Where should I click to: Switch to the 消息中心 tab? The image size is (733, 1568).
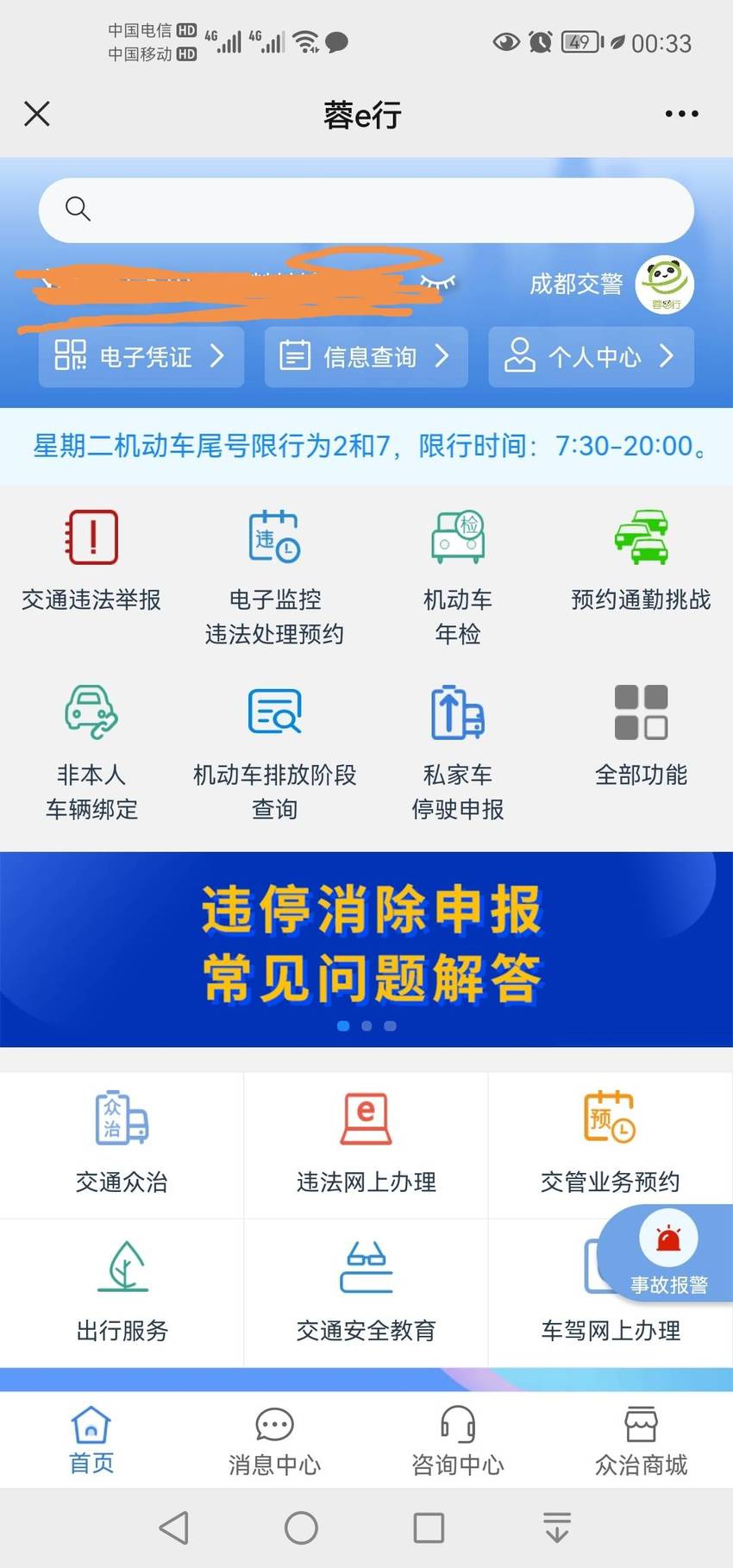(274, 1441)
